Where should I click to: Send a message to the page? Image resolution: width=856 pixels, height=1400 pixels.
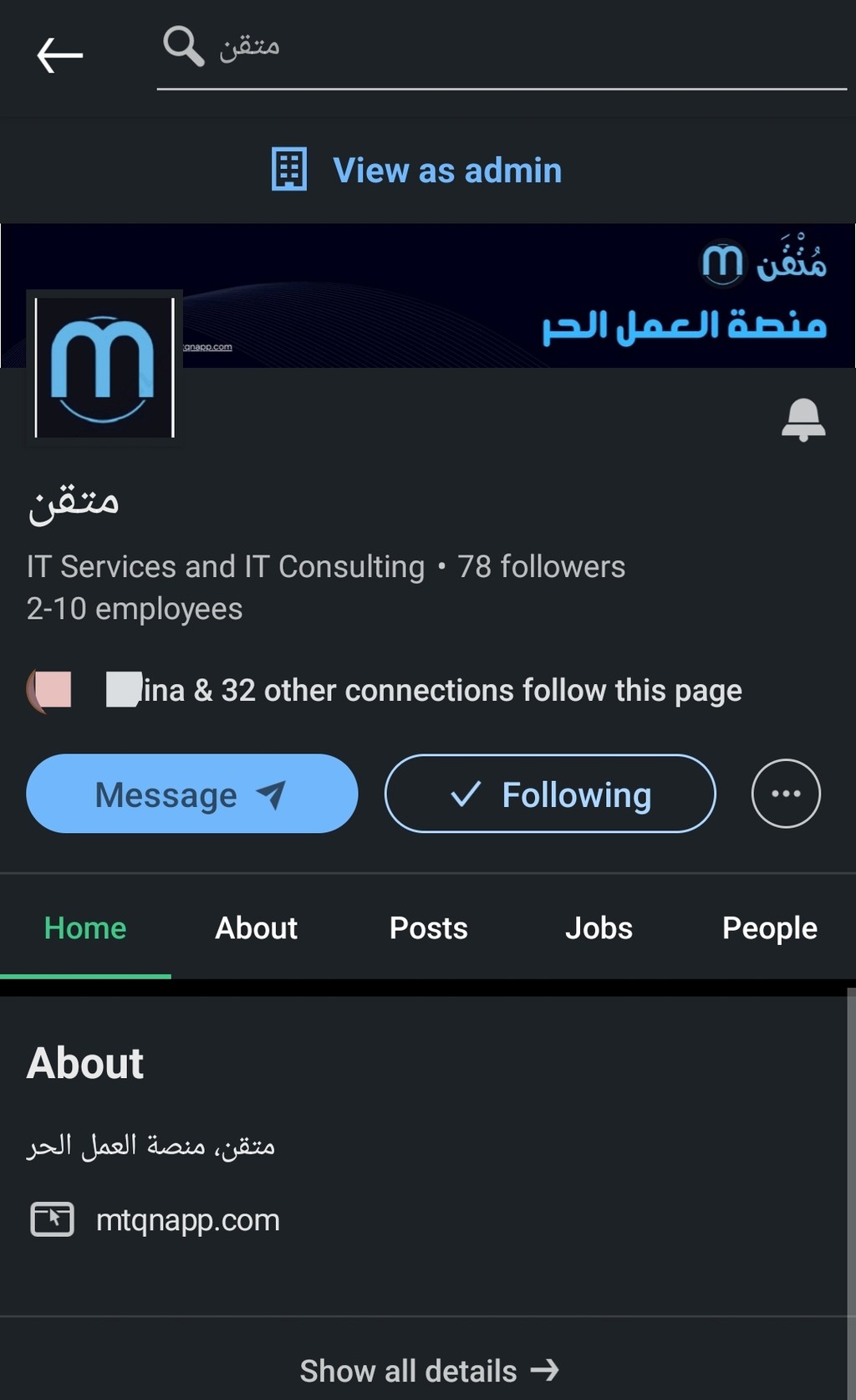click(192, 794)
